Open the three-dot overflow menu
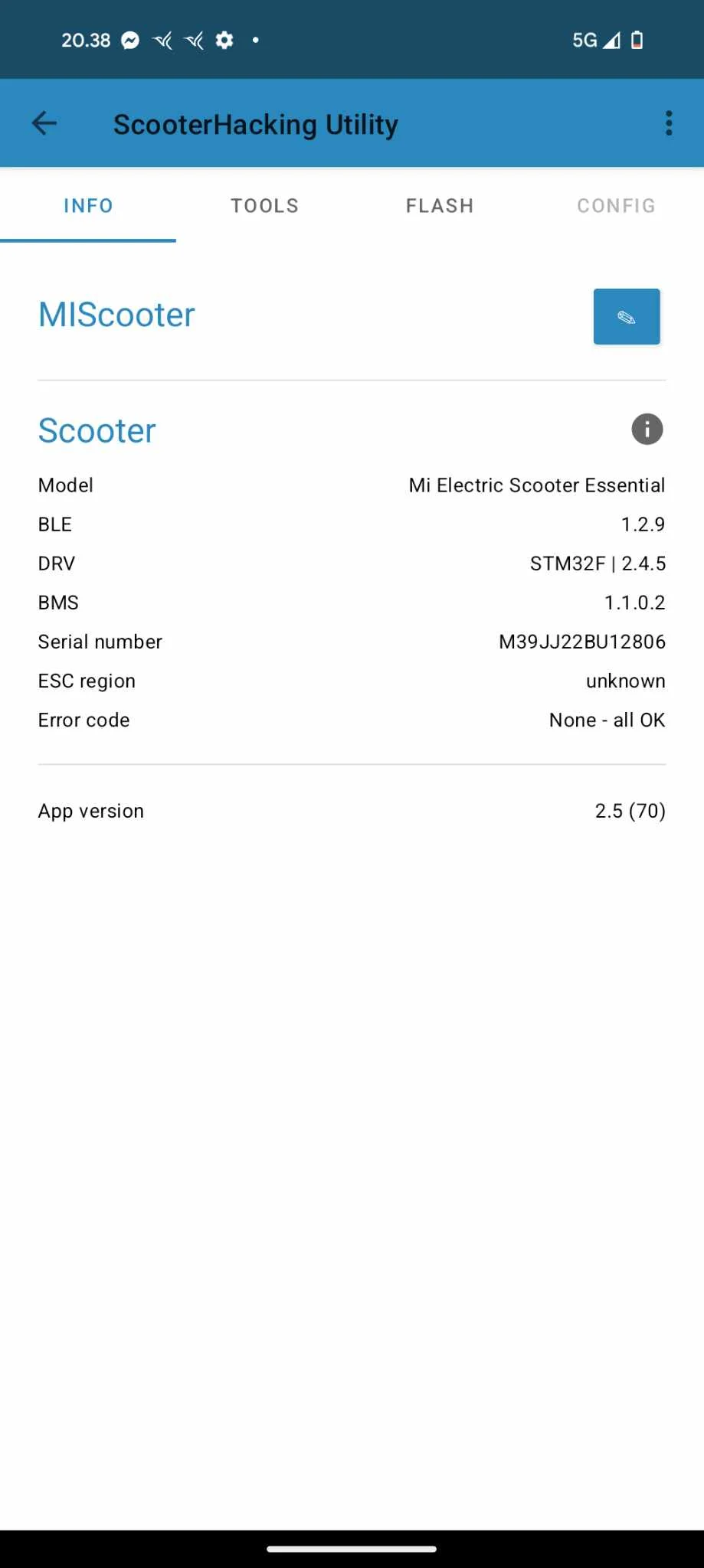The width and height of the screenshot is (704, 1568). click(669, 123)
